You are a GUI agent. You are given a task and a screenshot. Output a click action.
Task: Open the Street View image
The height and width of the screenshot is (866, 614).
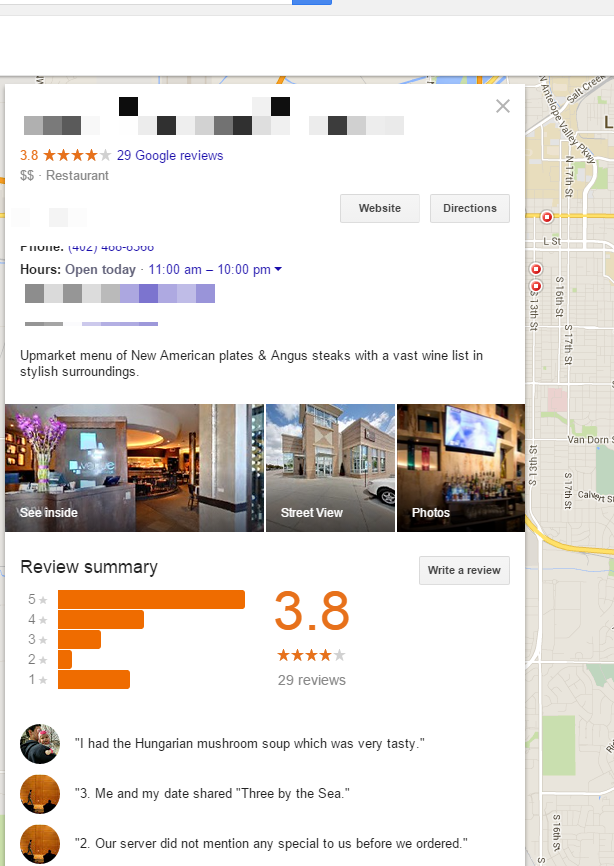[x=330, y=467]
